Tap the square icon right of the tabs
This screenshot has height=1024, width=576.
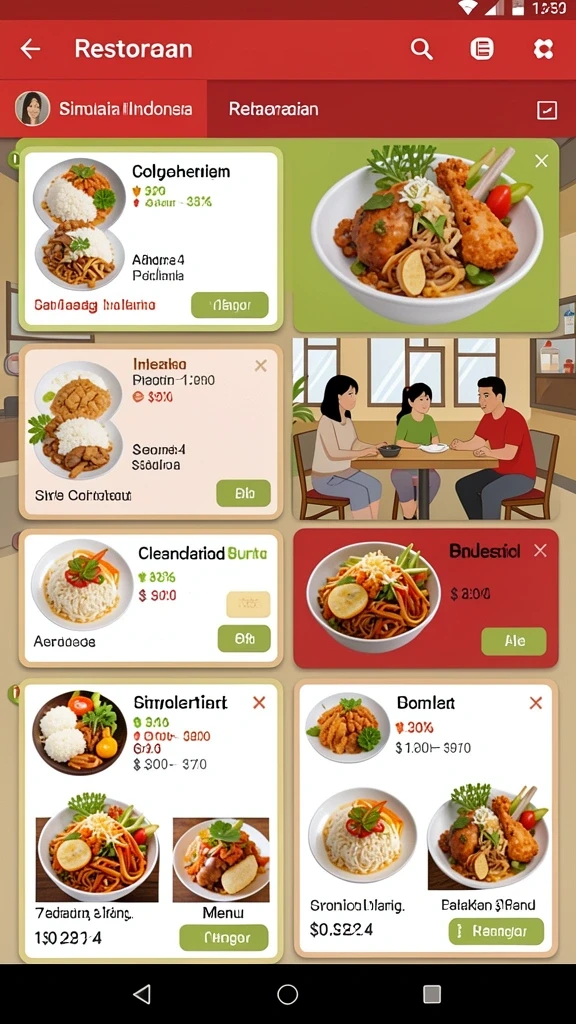point(547,110)
